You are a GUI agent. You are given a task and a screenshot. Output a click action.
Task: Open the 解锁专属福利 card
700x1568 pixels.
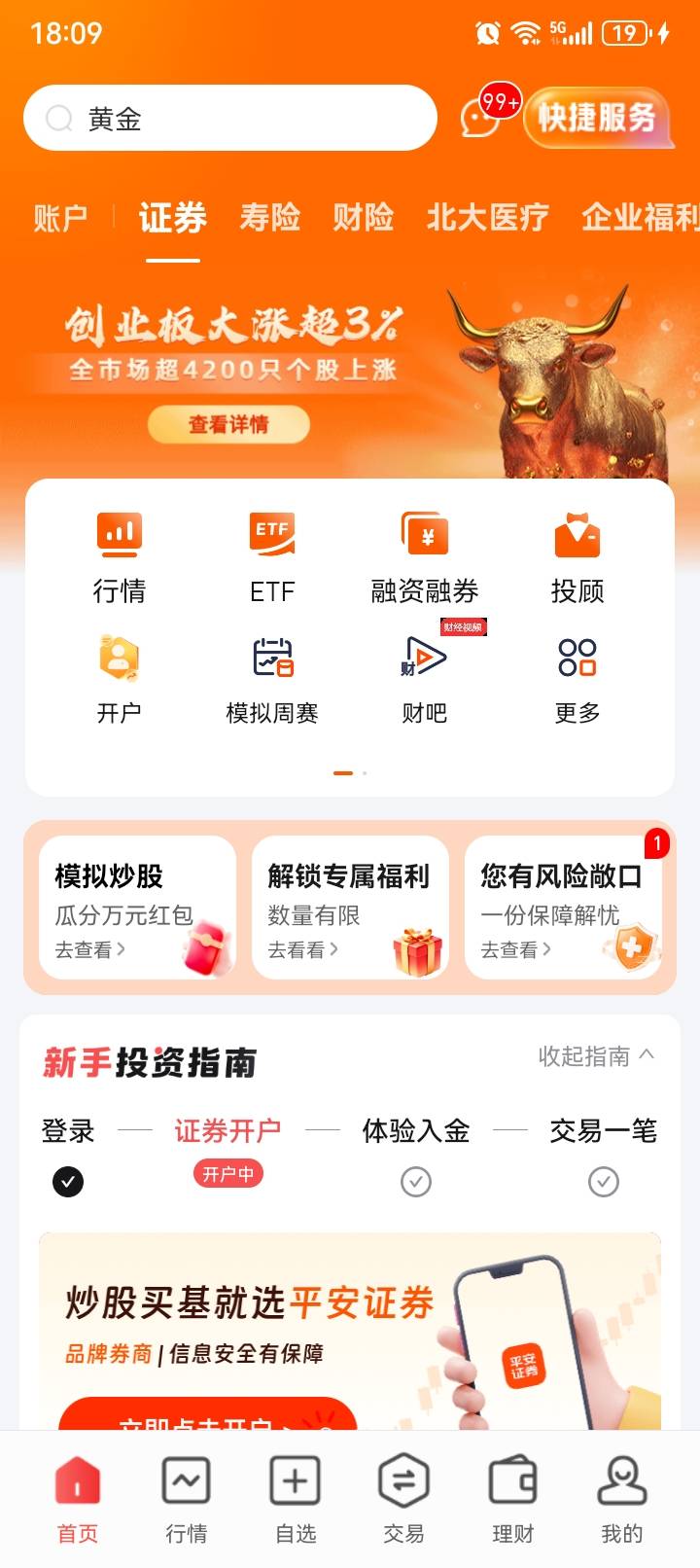click(x=350, y=908)
